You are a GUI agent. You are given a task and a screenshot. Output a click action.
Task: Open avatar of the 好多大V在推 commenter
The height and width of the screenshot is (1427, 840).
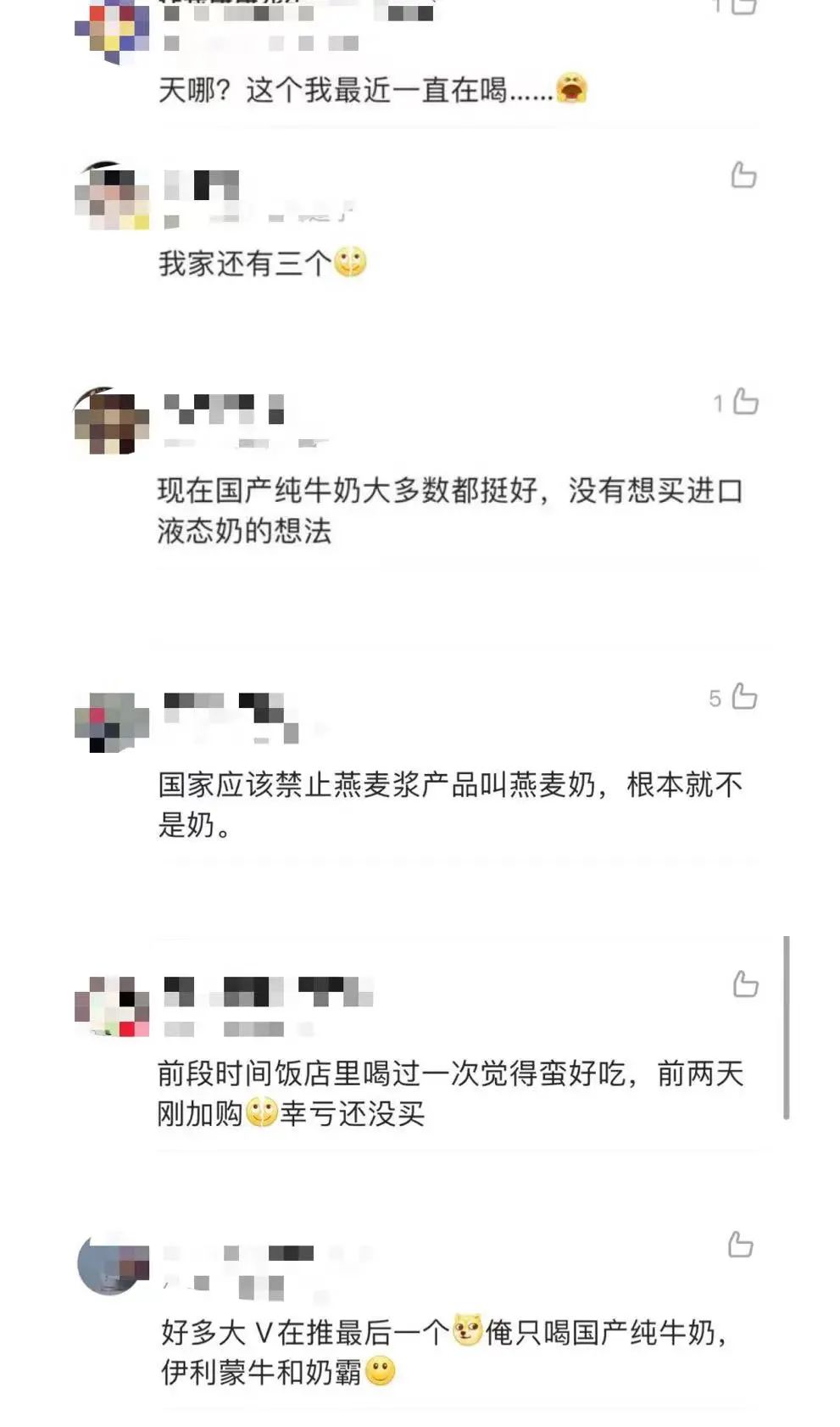point(112,1264)
